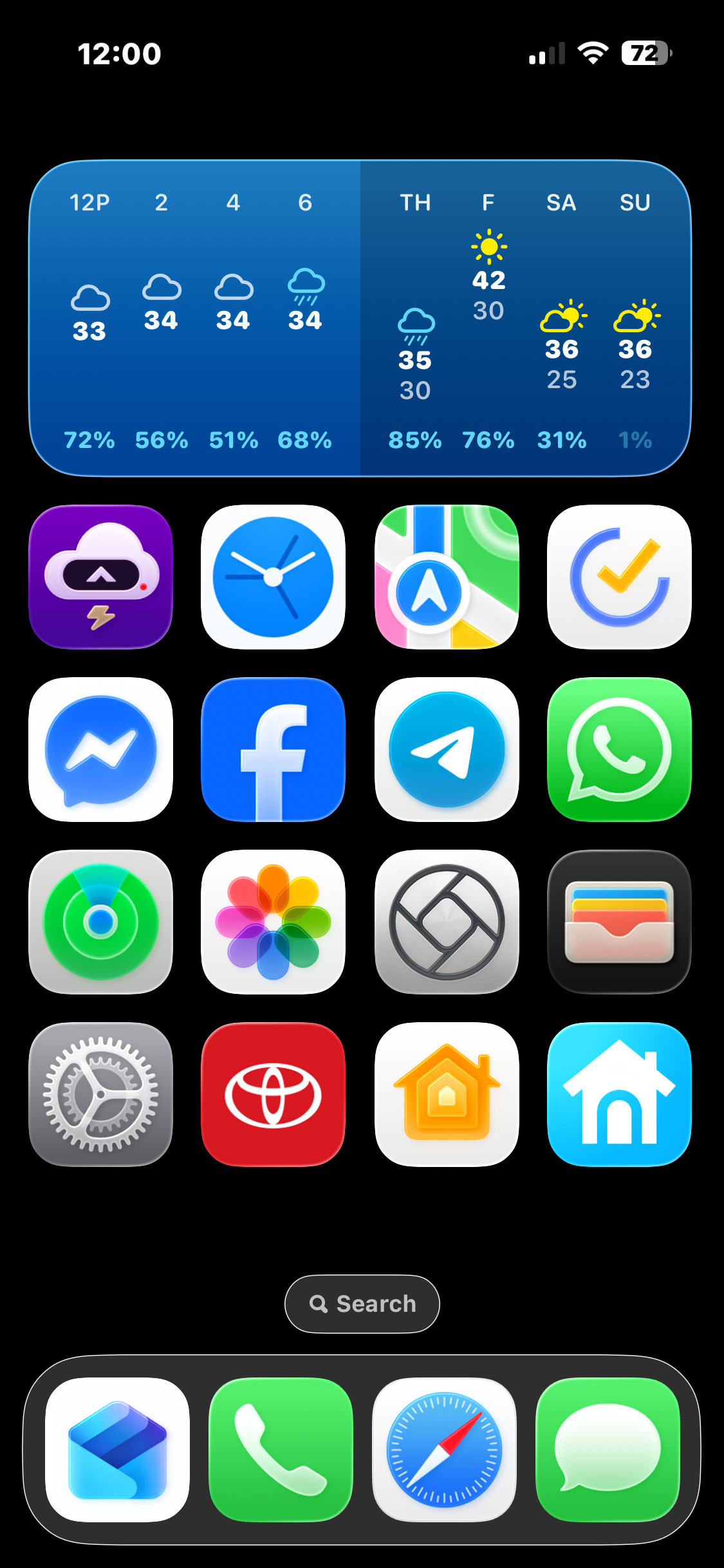
Task: Open Facebook Messenger
Action: [x=101, y=749]
